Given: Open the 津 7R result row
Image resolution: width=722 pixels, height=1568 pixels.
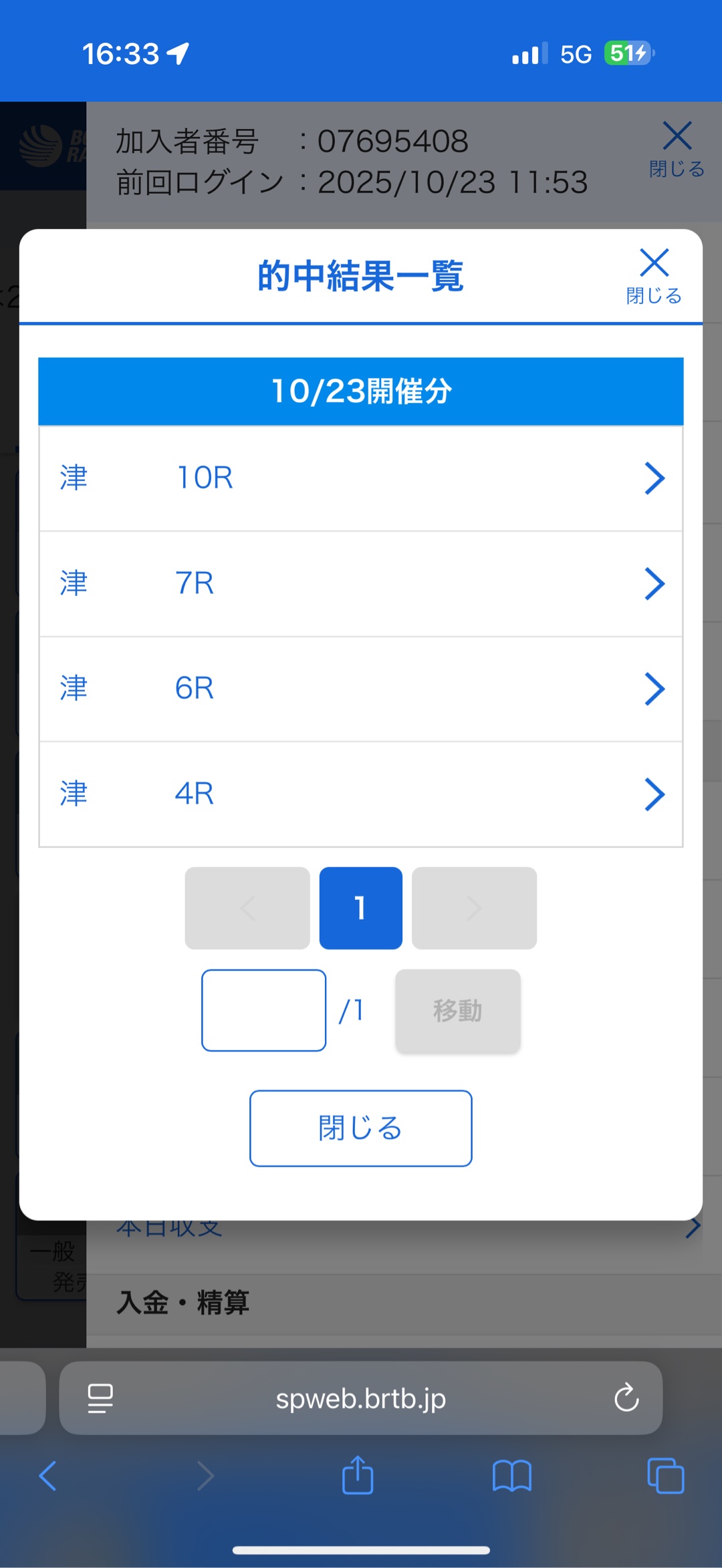Looking at the screenshot, I should [x=361, y=583].
